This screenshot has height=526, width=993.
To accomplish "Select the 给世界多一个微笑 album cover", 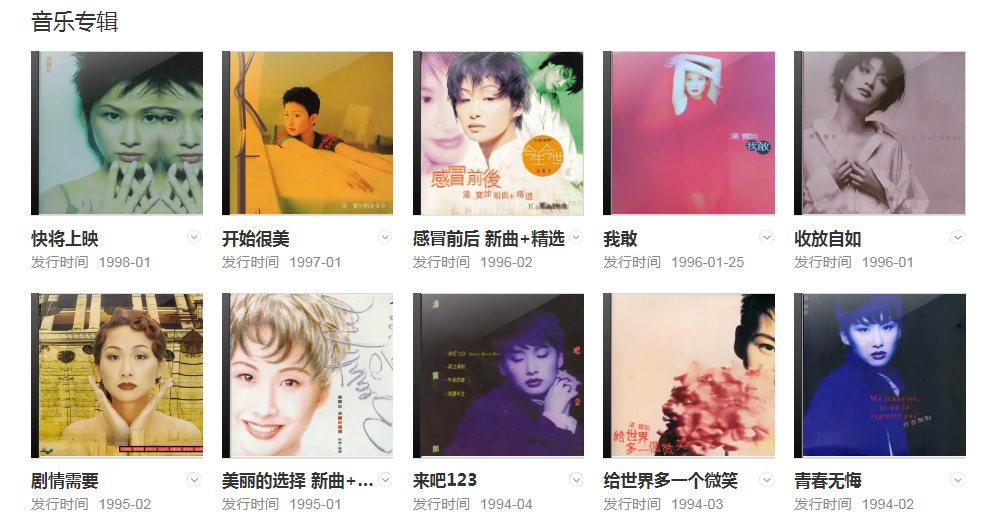I will pyautogui.click(x=689, y=375).
